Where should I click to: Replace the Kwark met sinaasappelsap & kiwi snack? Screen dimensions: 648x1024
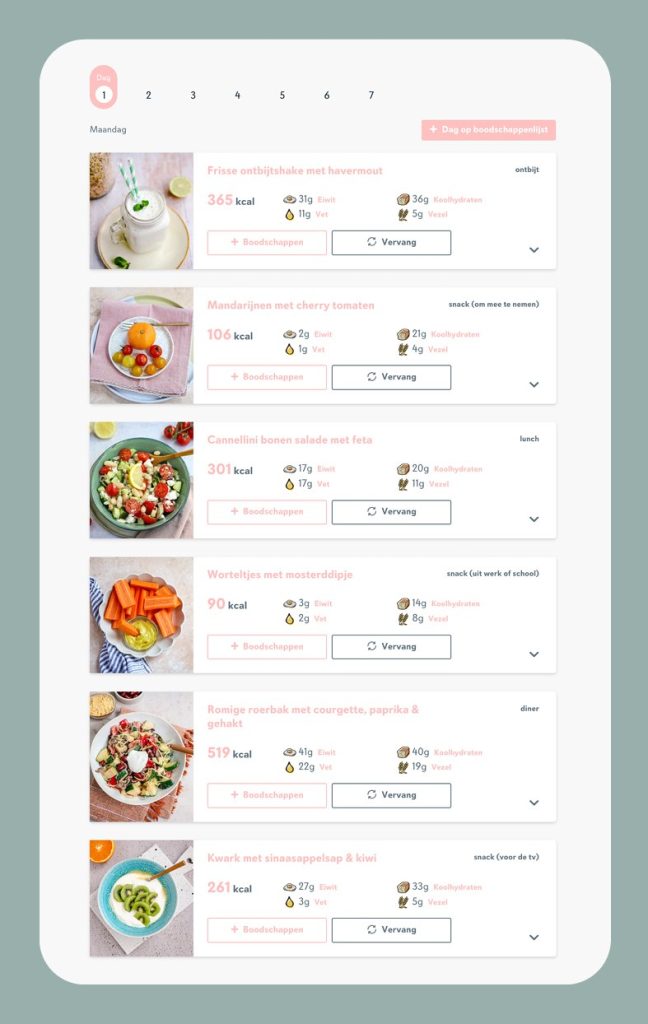[391, 930]
